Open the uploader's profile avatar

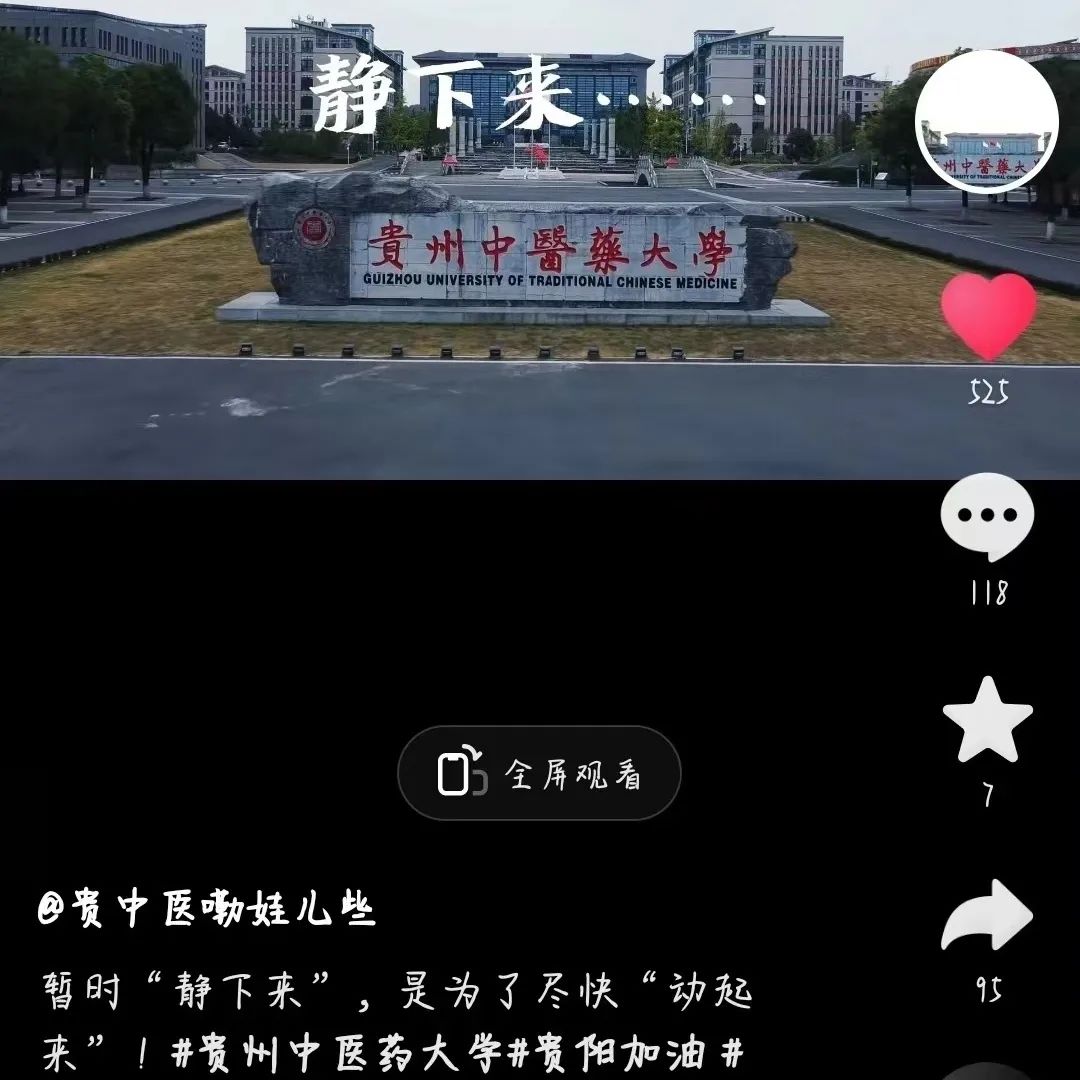(x=986, y=121)
